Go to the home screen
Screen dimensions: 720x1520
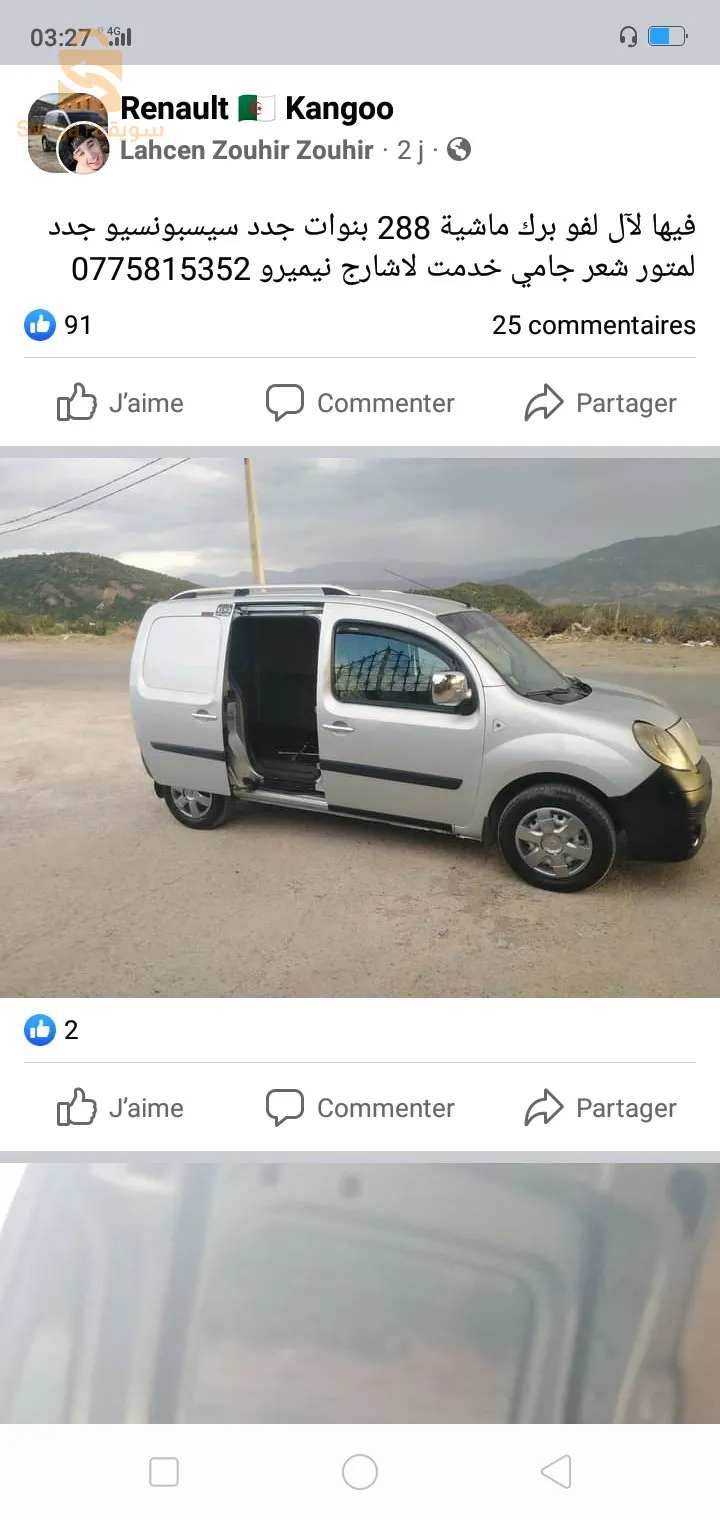360,1472
